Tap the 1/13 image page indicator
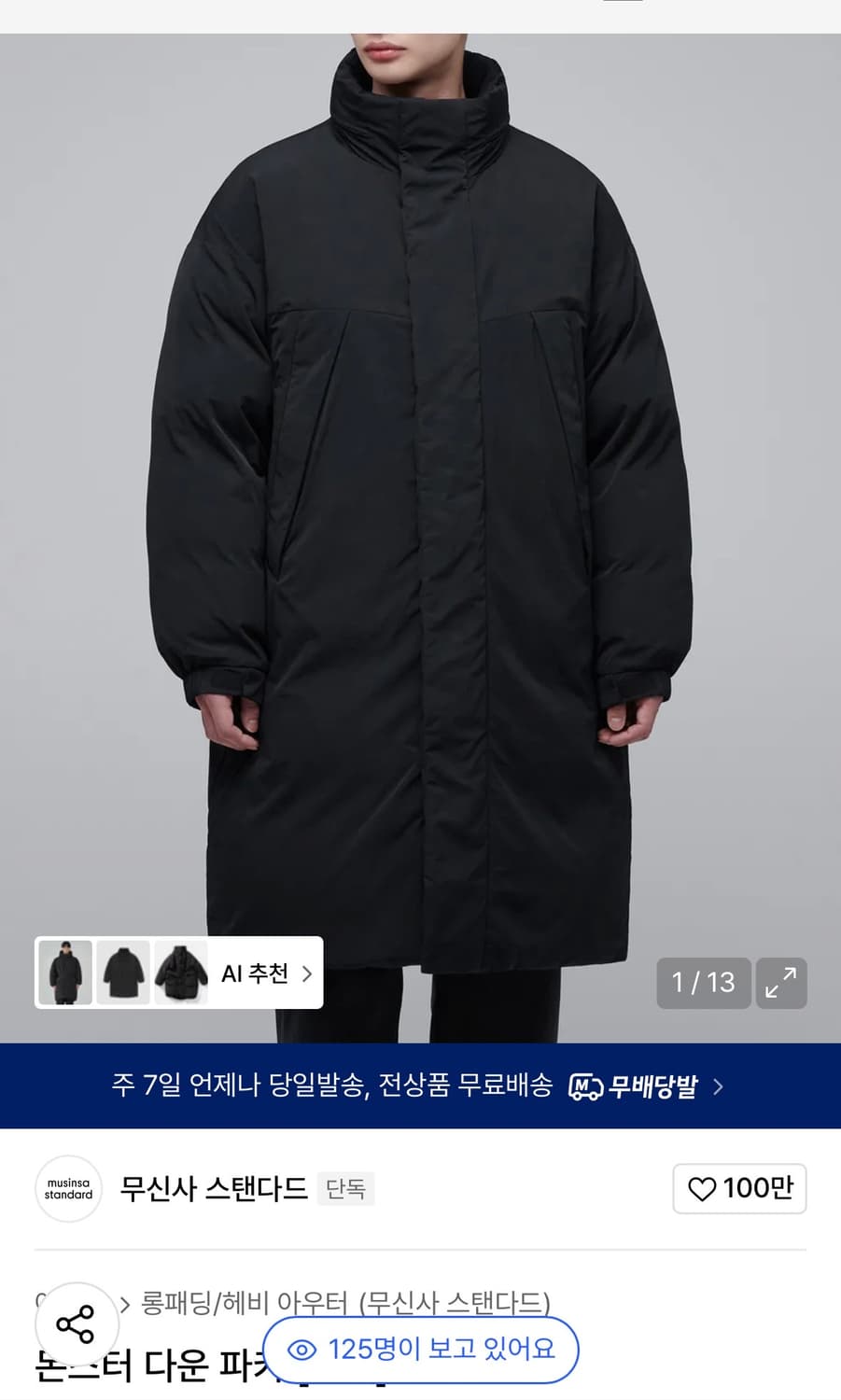 704,983
